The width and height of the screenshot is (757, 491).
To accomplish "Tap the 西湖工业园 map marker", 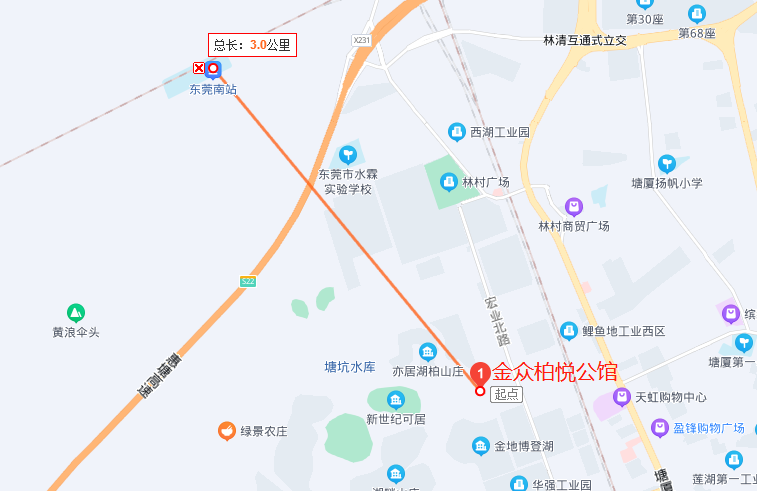I will [455, 132].
